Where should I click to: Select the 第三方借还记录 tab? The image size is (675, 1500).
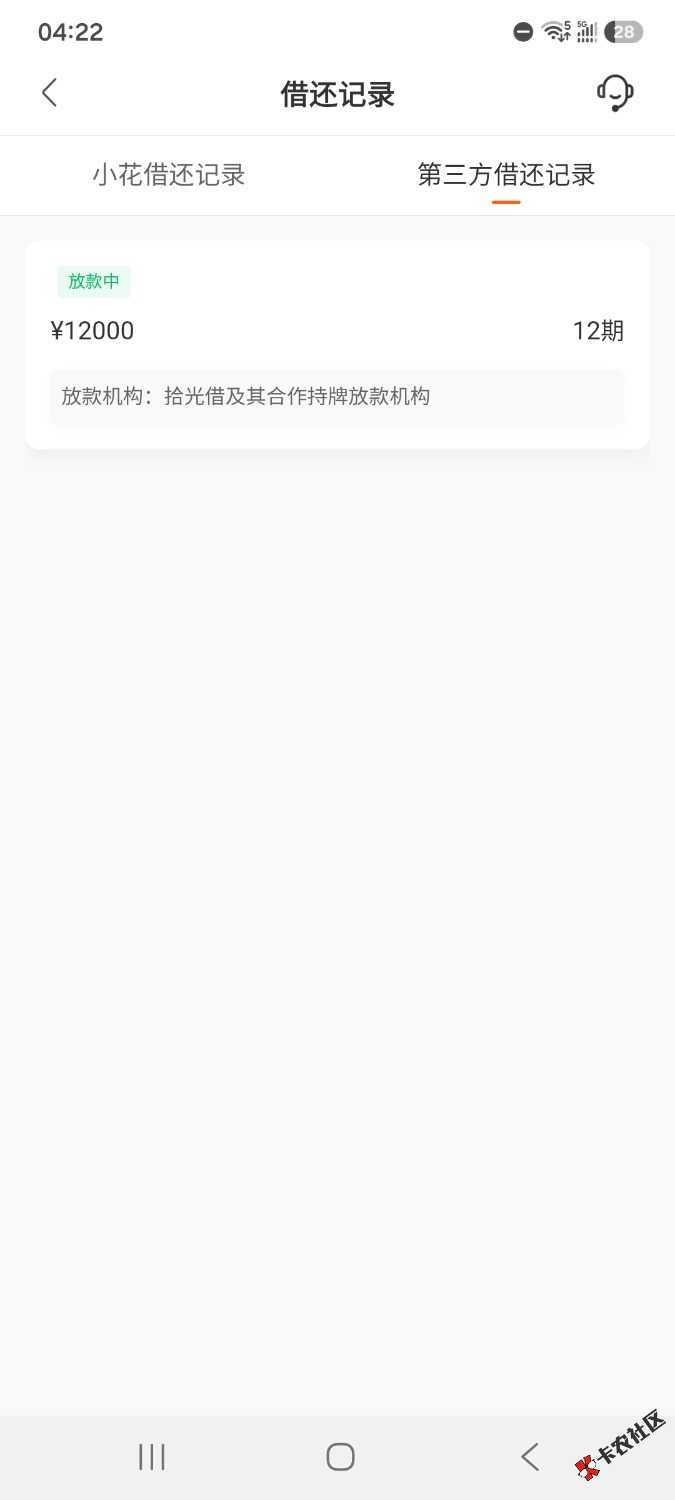coord(506,175)
